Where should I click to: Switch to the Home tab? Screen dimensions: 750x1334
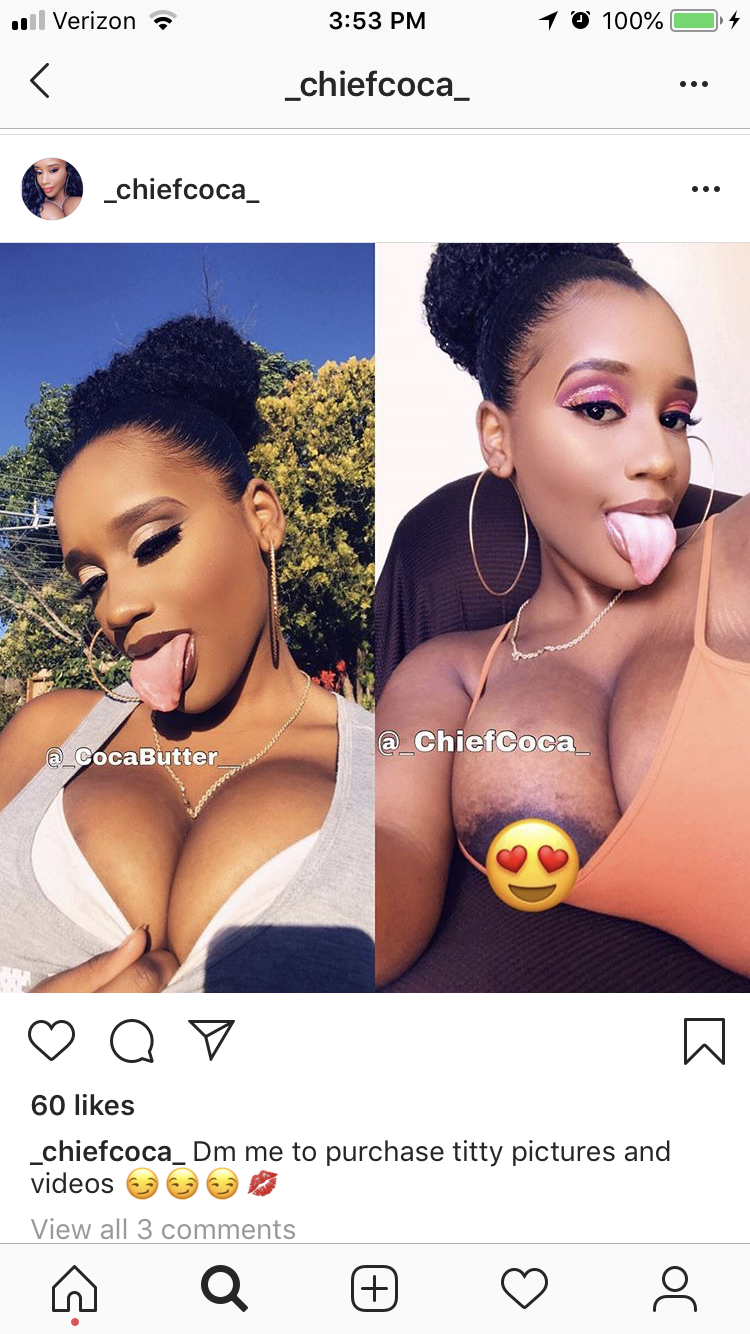[75, 1289]
